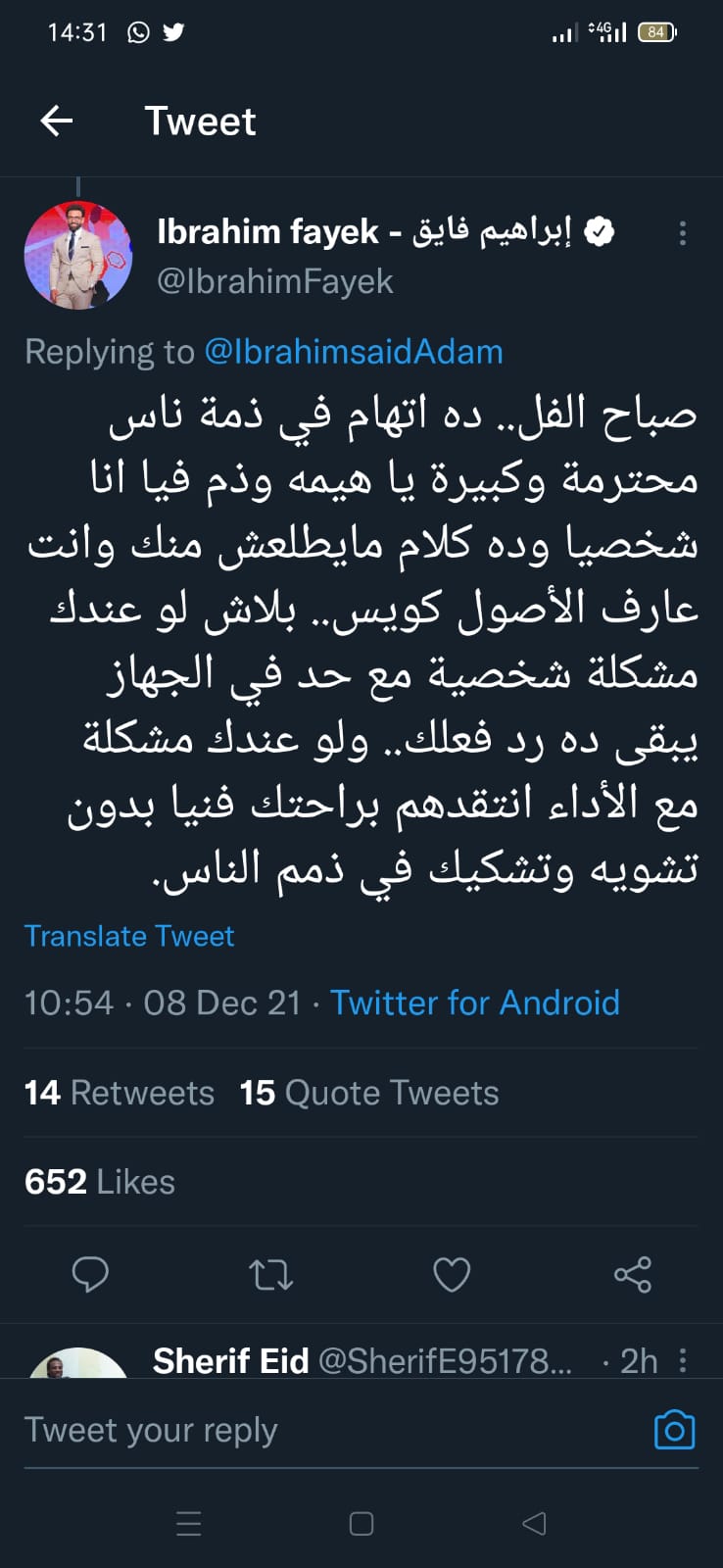This screenshot has height=1568, width=723.
Task: Attach a photo with the camera icon
Action: click(x=674, y=1431)
